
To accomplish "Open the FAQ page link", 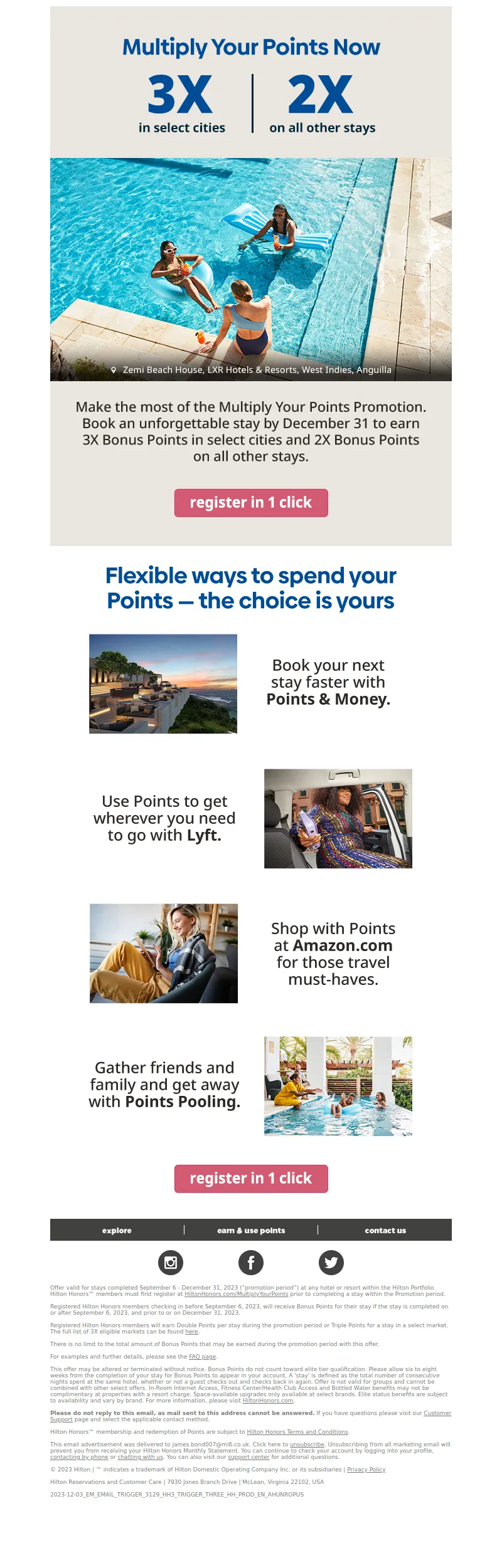I will coord(202,1357).
